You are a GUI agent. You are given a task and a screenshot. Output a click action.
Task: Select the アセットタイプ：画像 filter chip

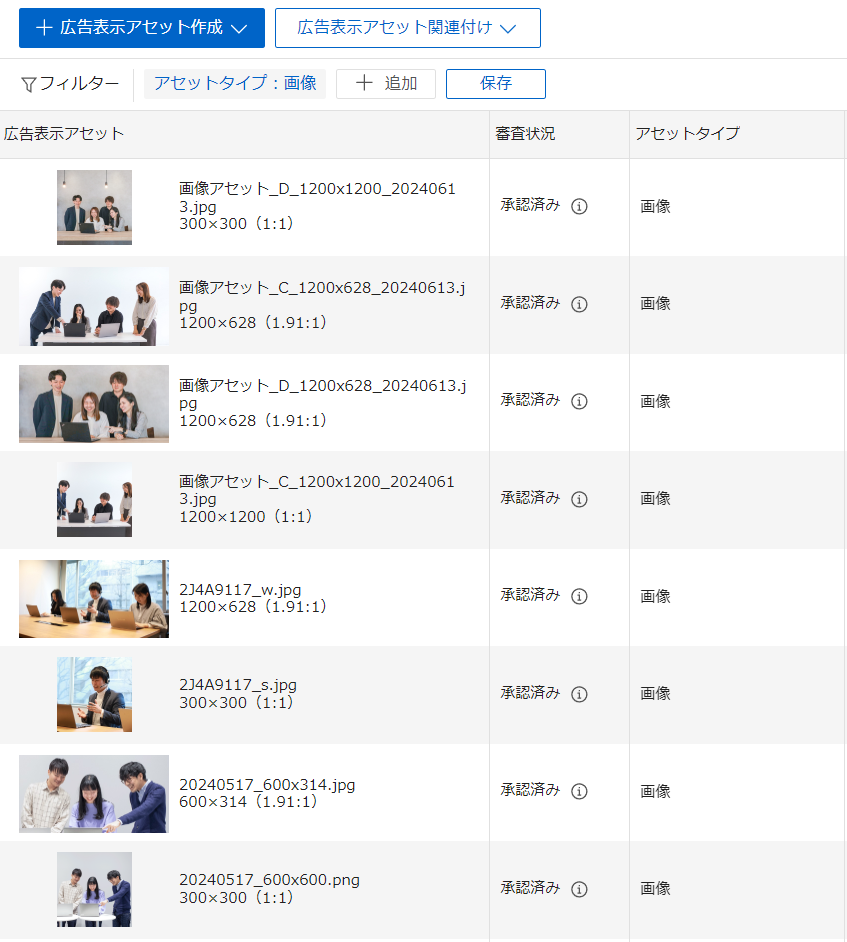[x=235, y=84]
